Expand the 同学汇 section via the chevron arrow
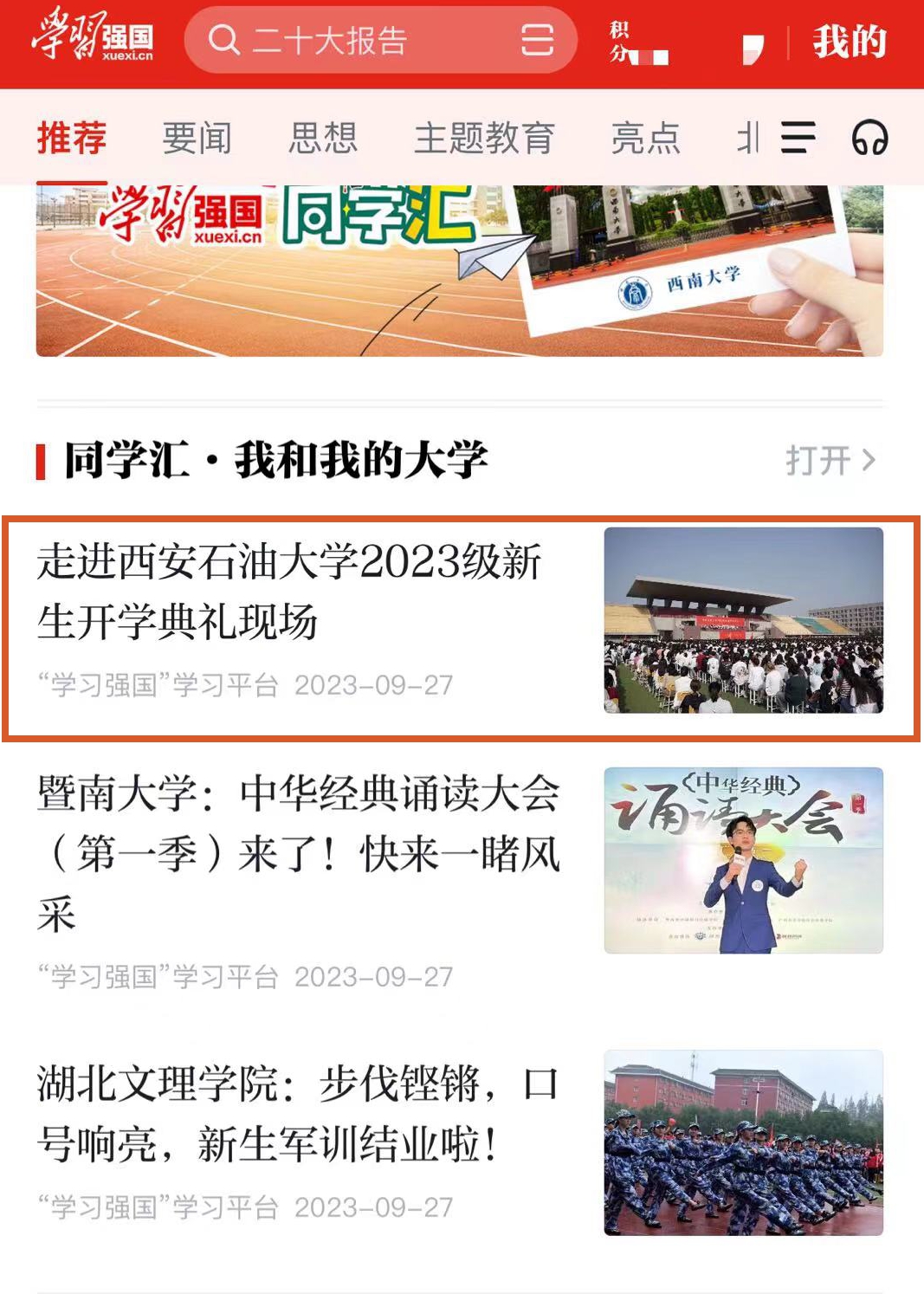This screenshot has height=1294, width=924. pos(869,460)
